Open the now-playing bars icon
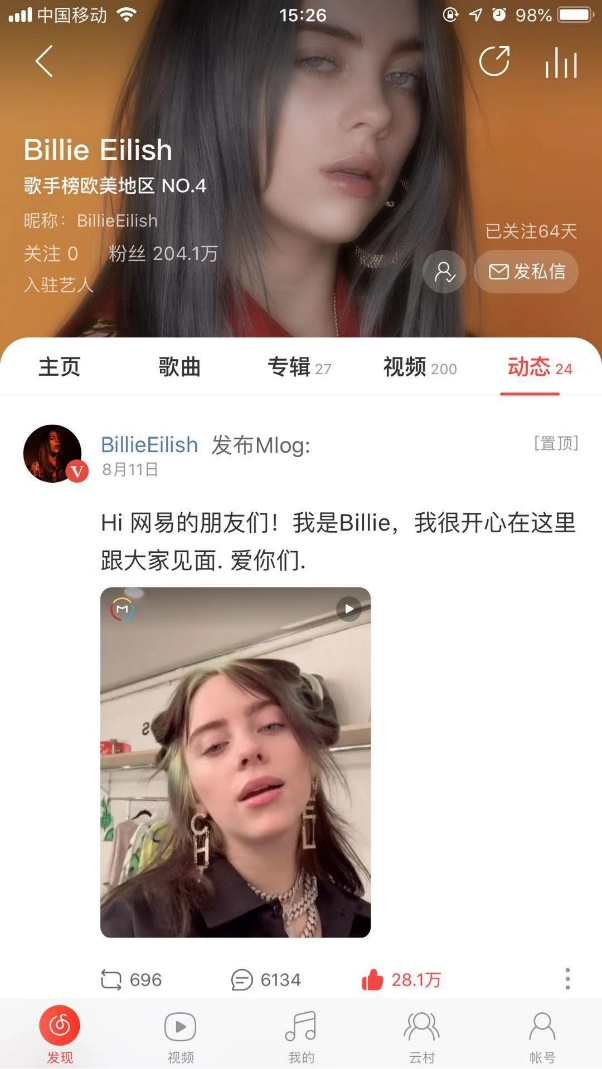 [561, 63]
